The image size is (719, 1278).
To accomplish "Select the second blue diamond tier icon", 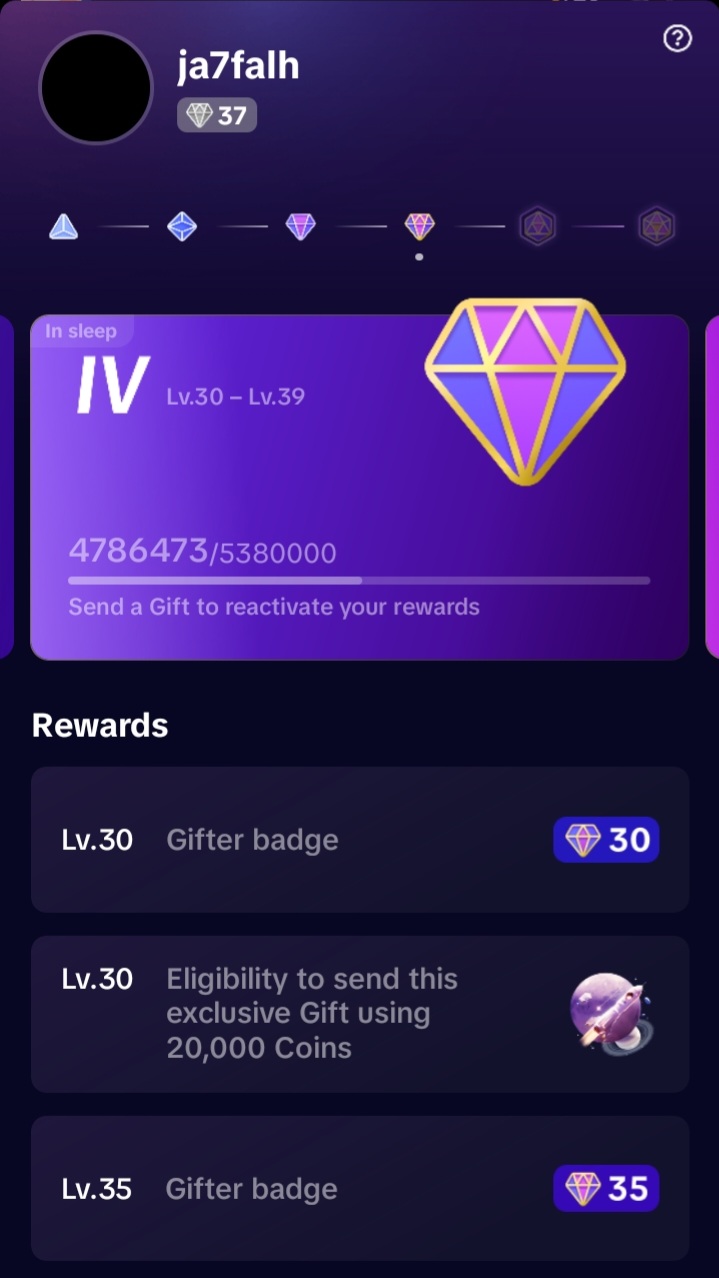I will coord(182,227).
